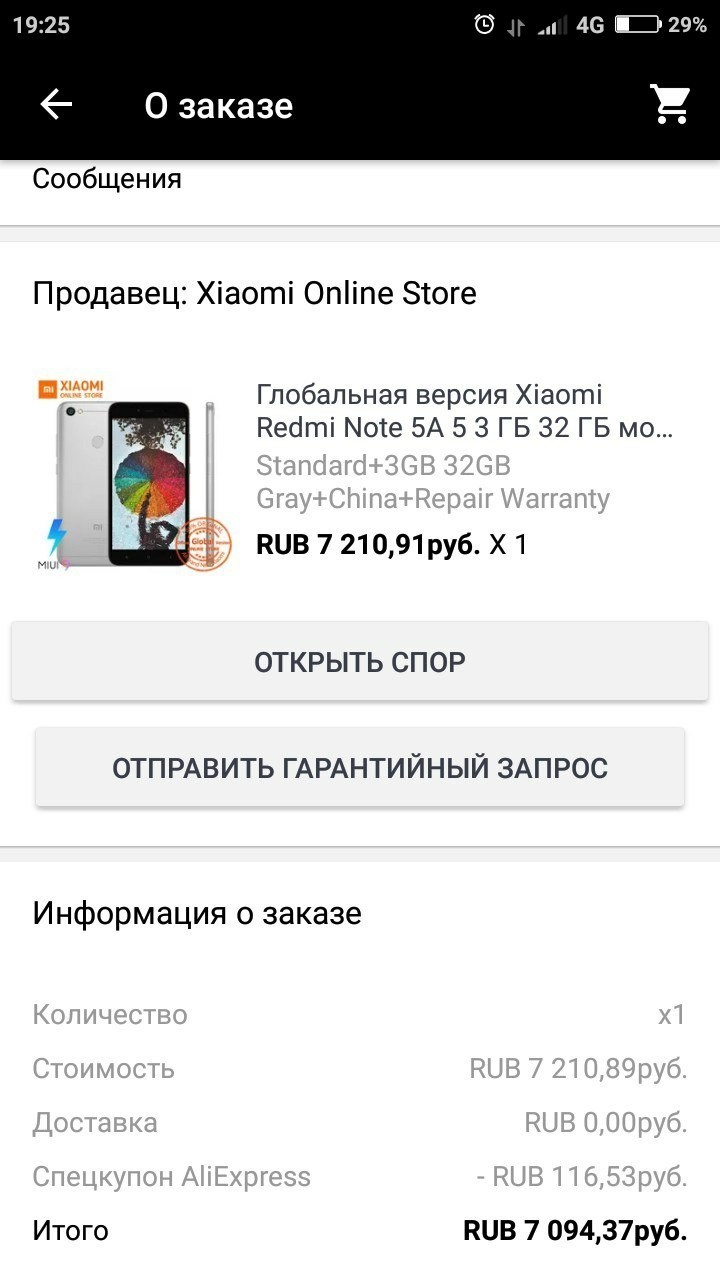The width and height of the screenshot is (720, 1280).
Task: Tap the ОТКРЫТЬ СПОР button
Action: point(360,662)
